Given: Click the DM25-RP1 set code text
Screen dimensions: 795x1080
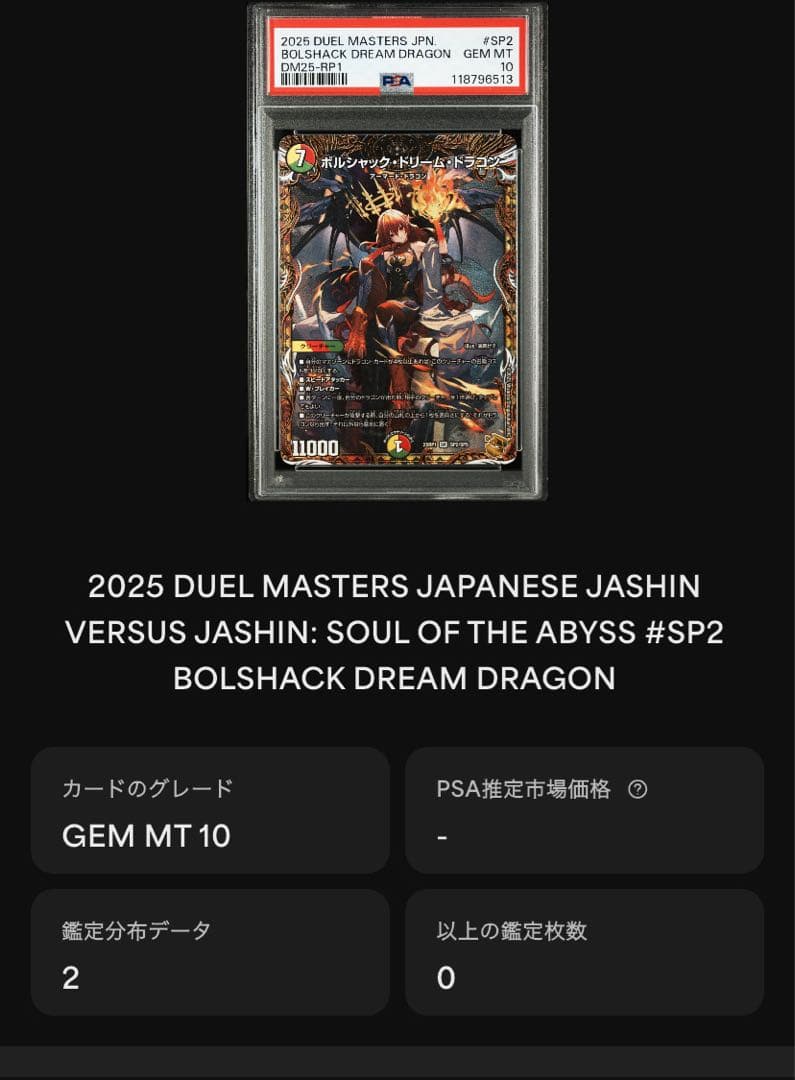Looking at the screenshot, I should pos(312,66).
